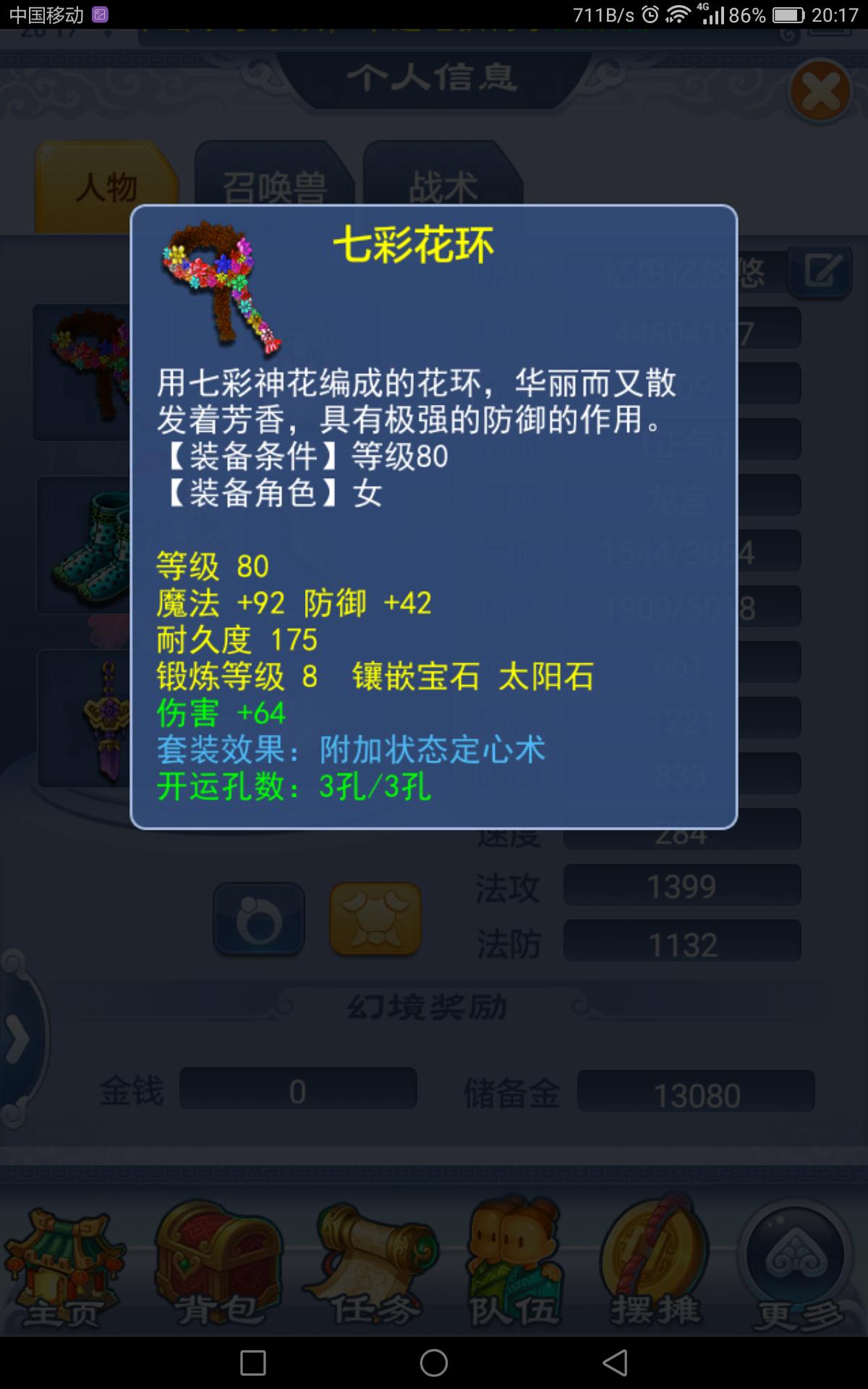
Task: Tap the system back button
Action: click(615, 1363)
